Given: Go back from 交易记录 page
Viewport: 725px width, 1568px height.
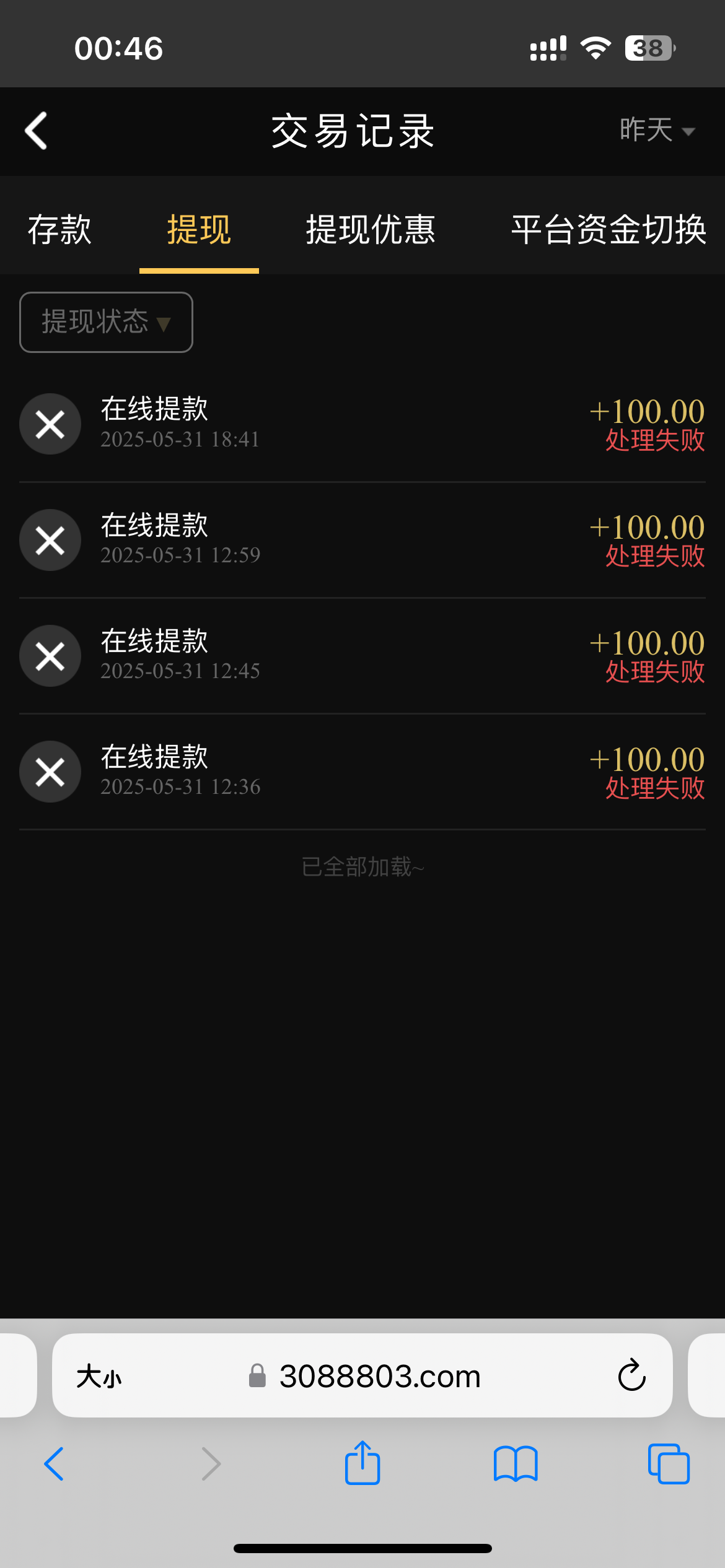Looking at the screenshot, I should click(36, 131).
